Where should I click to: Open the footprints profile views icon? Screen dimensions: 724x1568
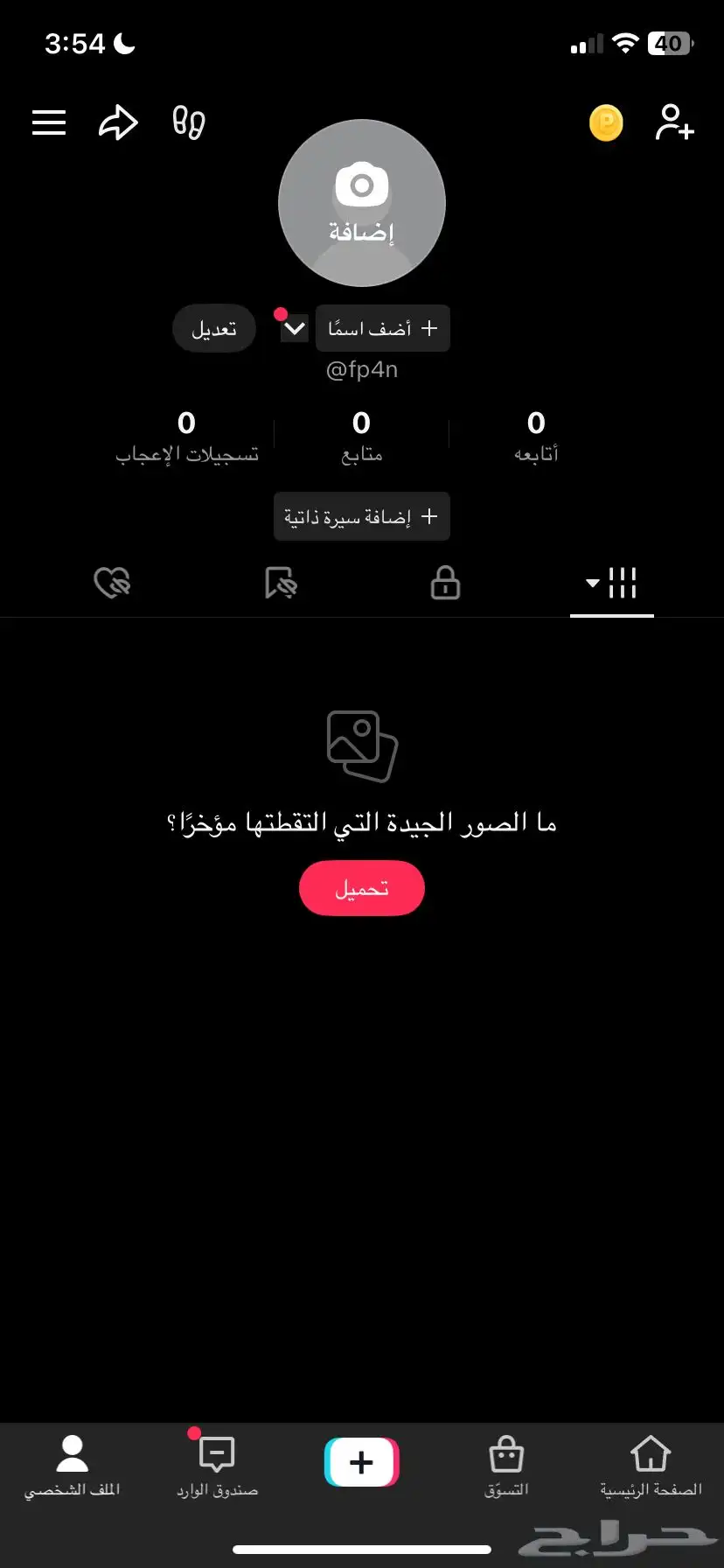(189, 122)
